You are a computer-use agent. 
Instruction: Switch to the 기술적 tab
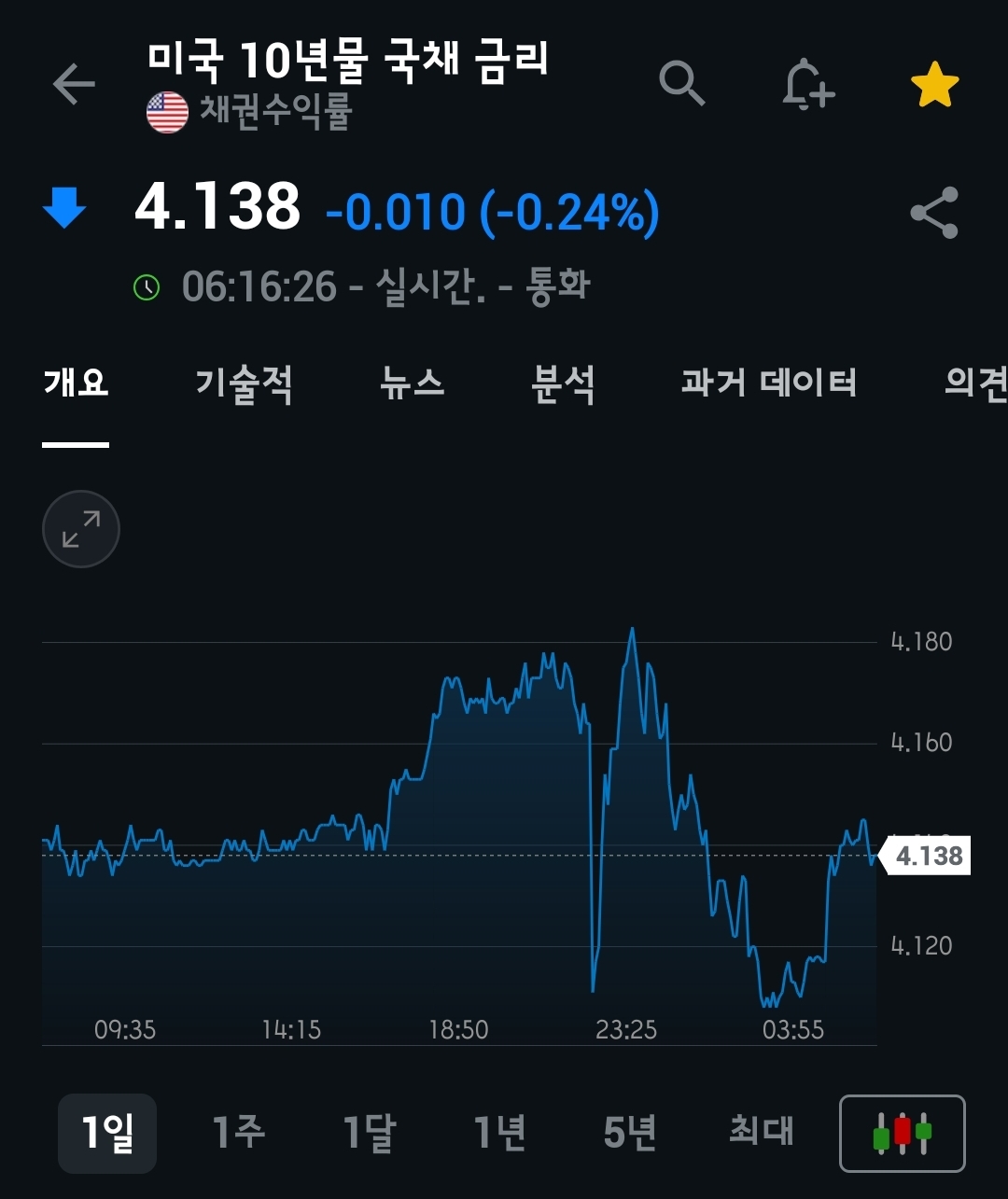244,383
